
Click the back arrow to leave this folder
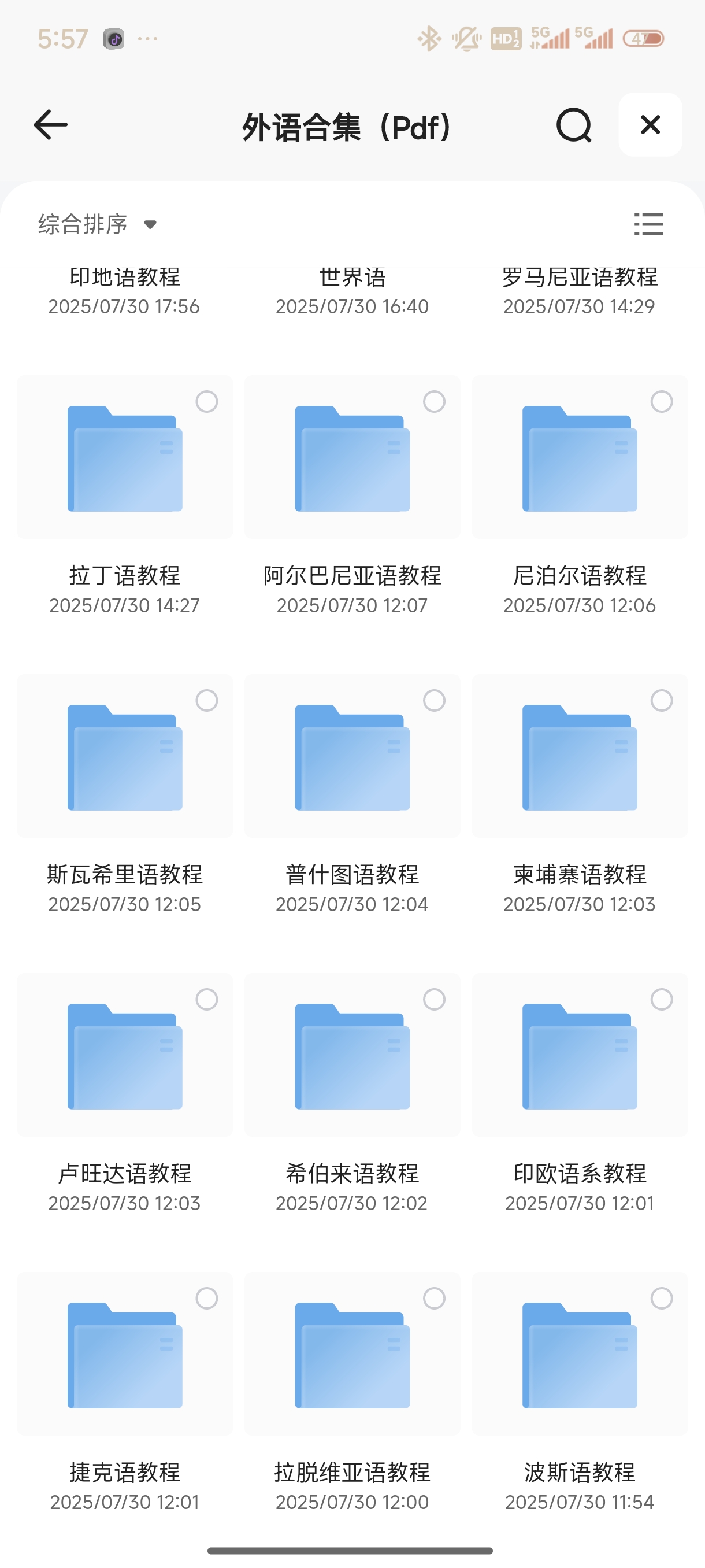pyautogui.click(x=49, y=125)
